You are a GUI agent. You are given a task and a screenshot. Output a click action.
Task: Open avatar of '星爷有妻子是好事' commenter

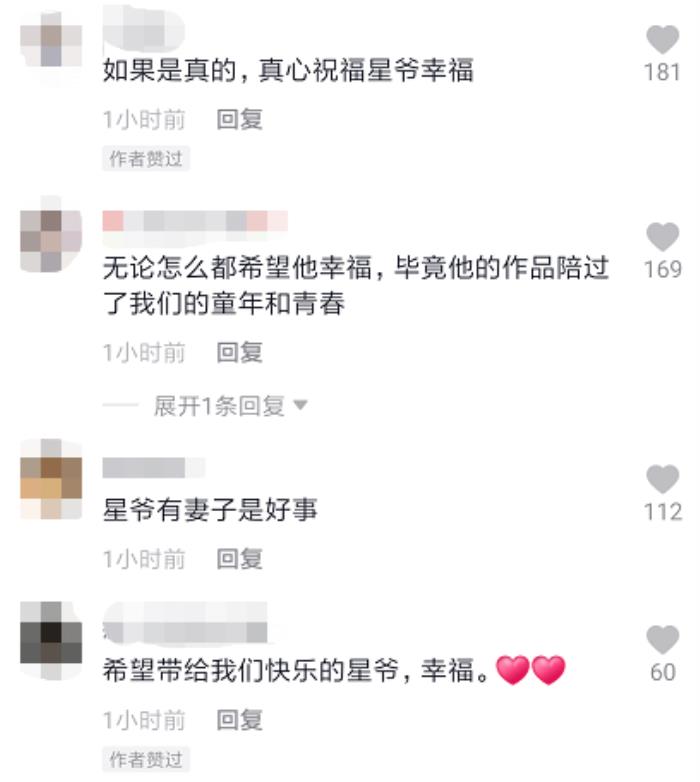pyautogui.click(x=51, y=478)
